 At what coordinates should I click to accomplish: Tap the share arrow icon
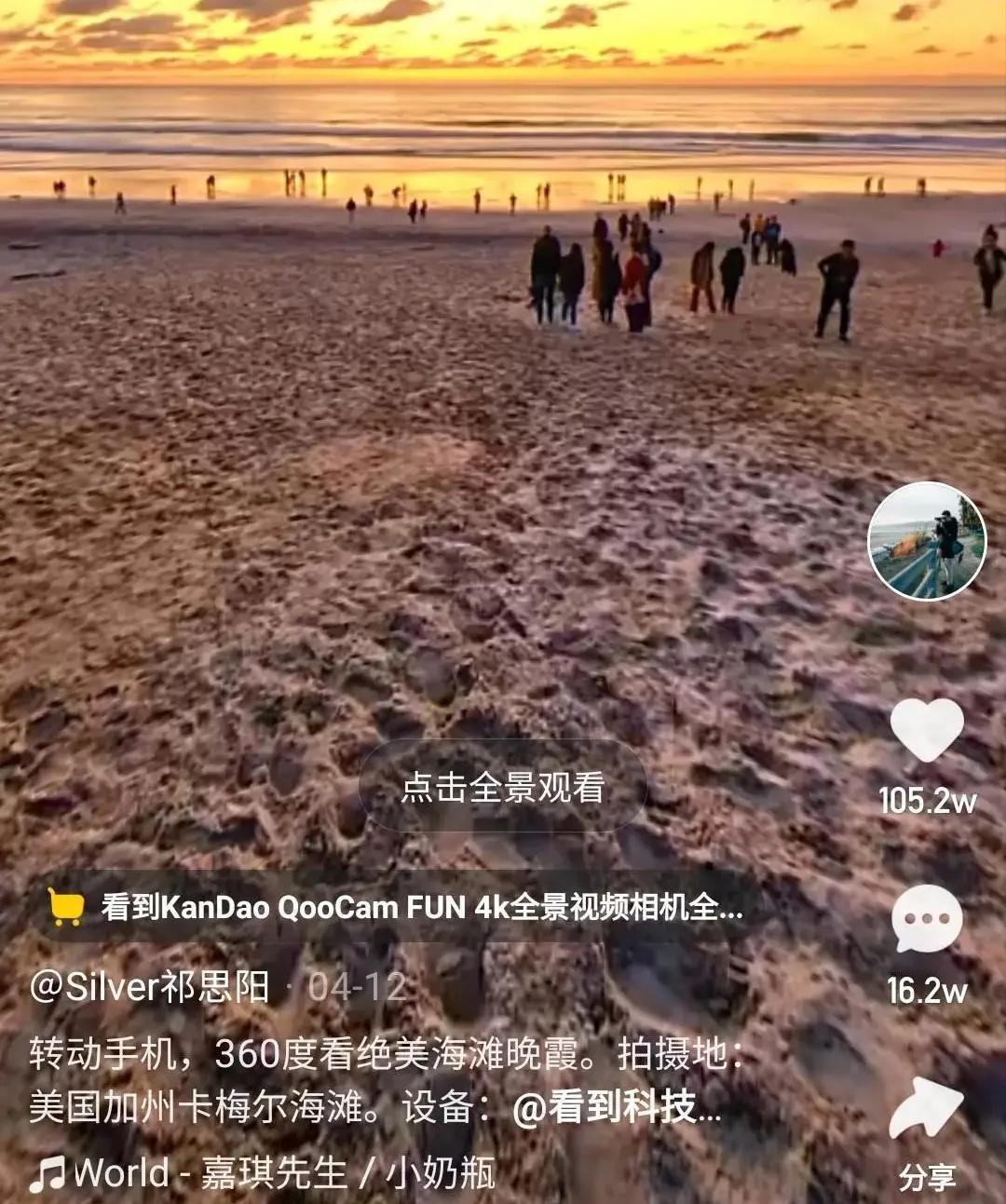tap(925, 1106)
